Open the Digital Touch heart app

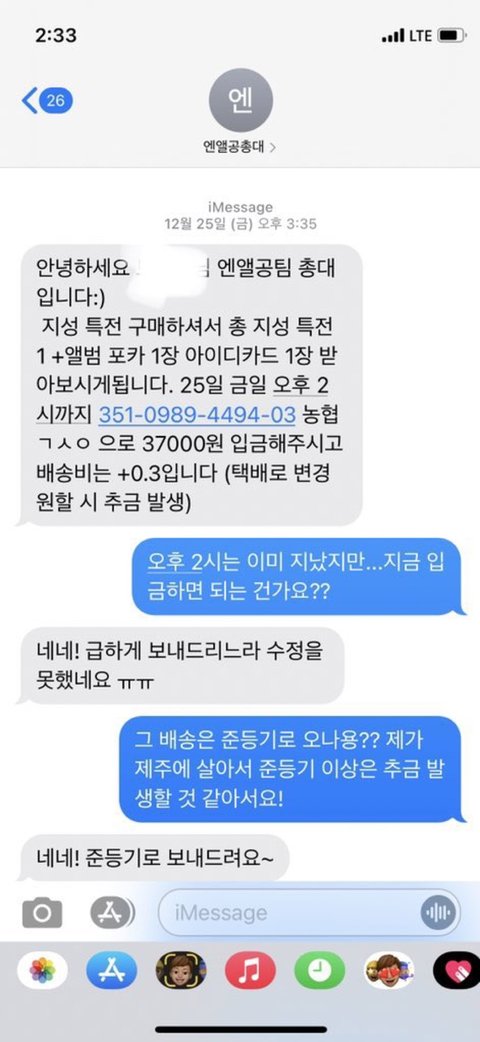[x=457, y=970]
